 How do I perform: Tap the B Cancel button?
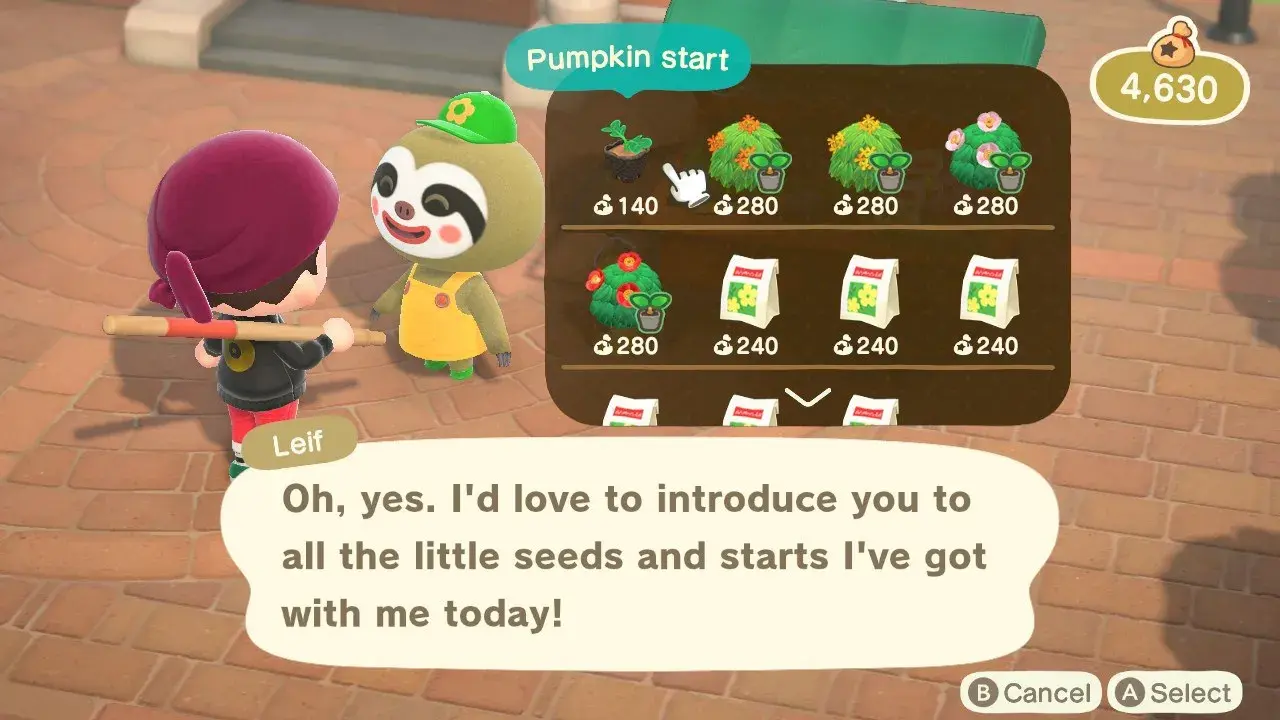[1030, 693]
